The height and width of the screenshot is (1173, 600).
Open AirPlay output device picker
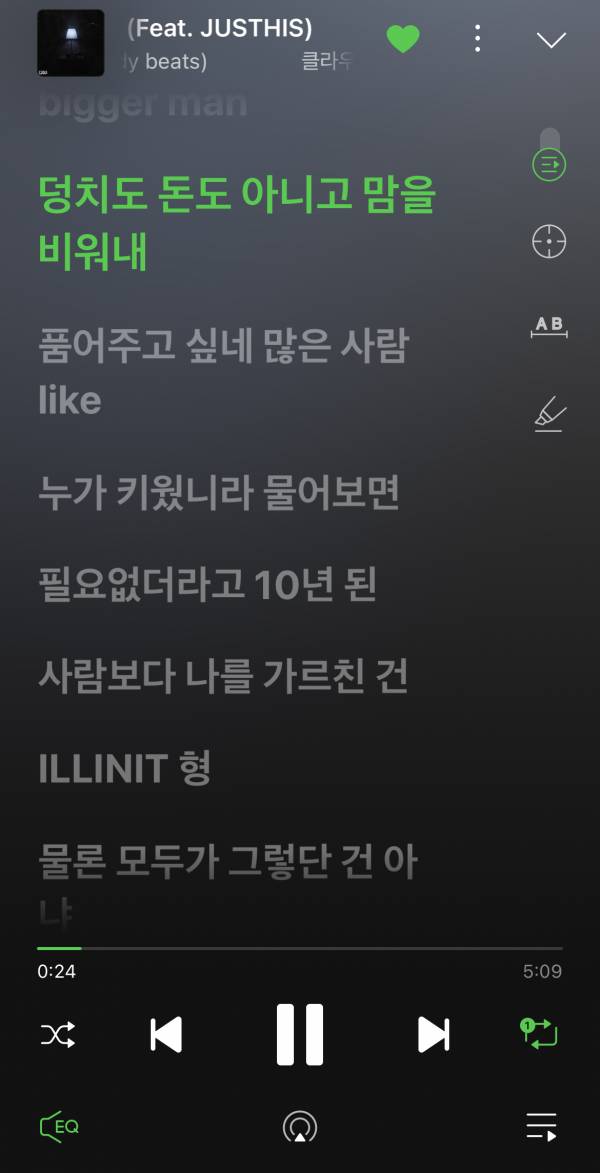(x=299, y=1127)
